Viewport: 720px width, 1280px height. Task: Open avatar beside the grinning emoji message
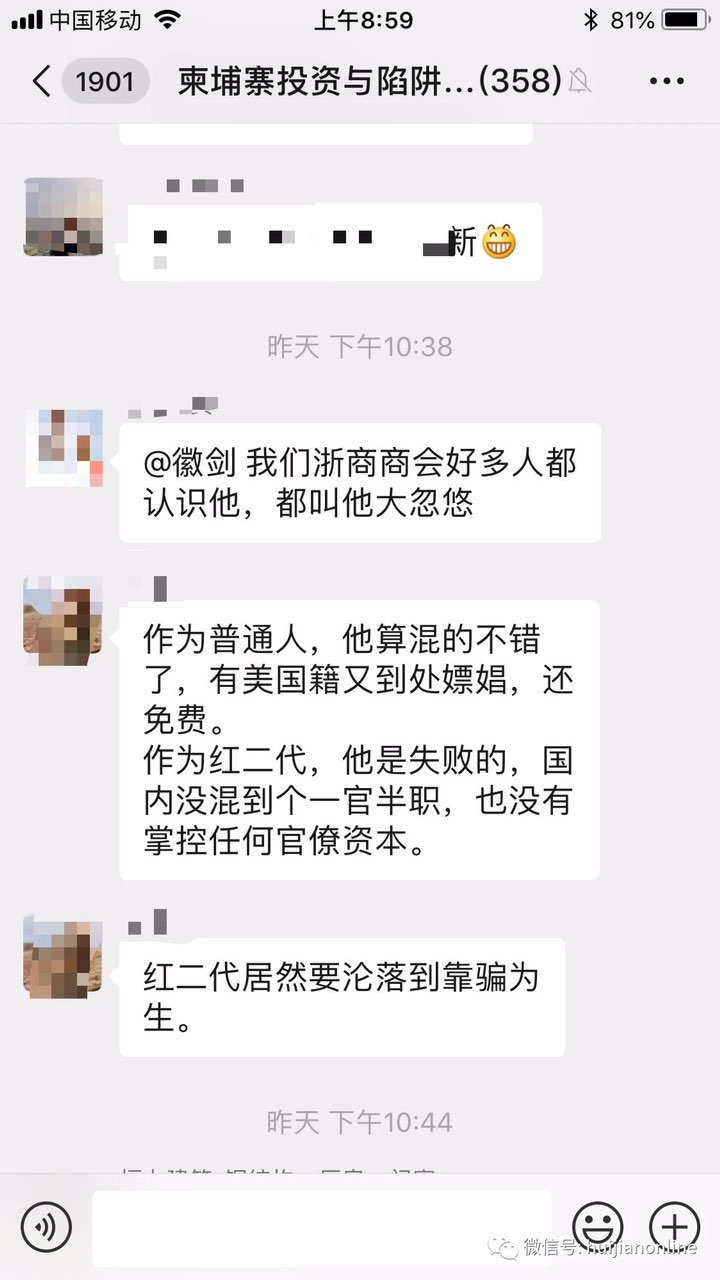[x=63, y=217]
